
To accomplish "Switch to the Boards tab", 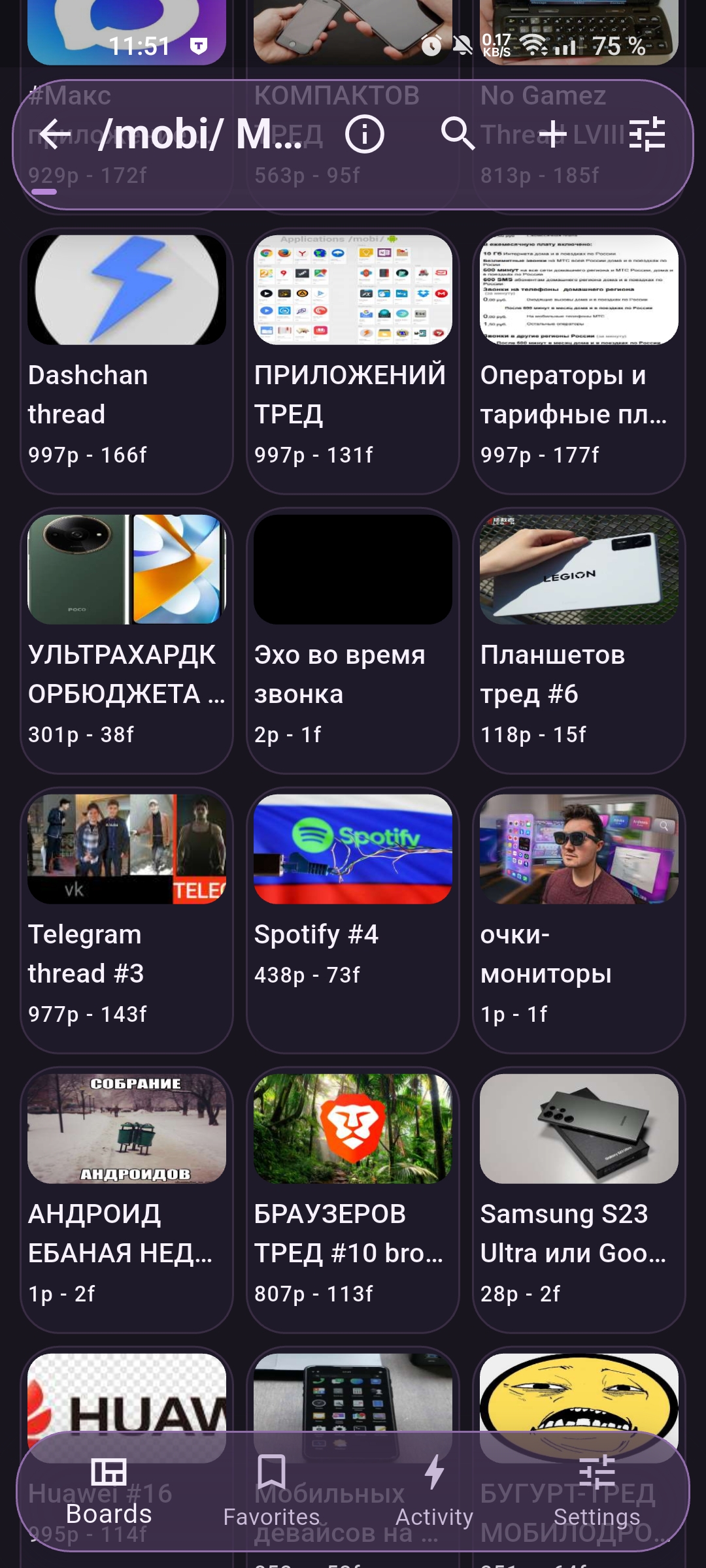I will coord(109,1491).
